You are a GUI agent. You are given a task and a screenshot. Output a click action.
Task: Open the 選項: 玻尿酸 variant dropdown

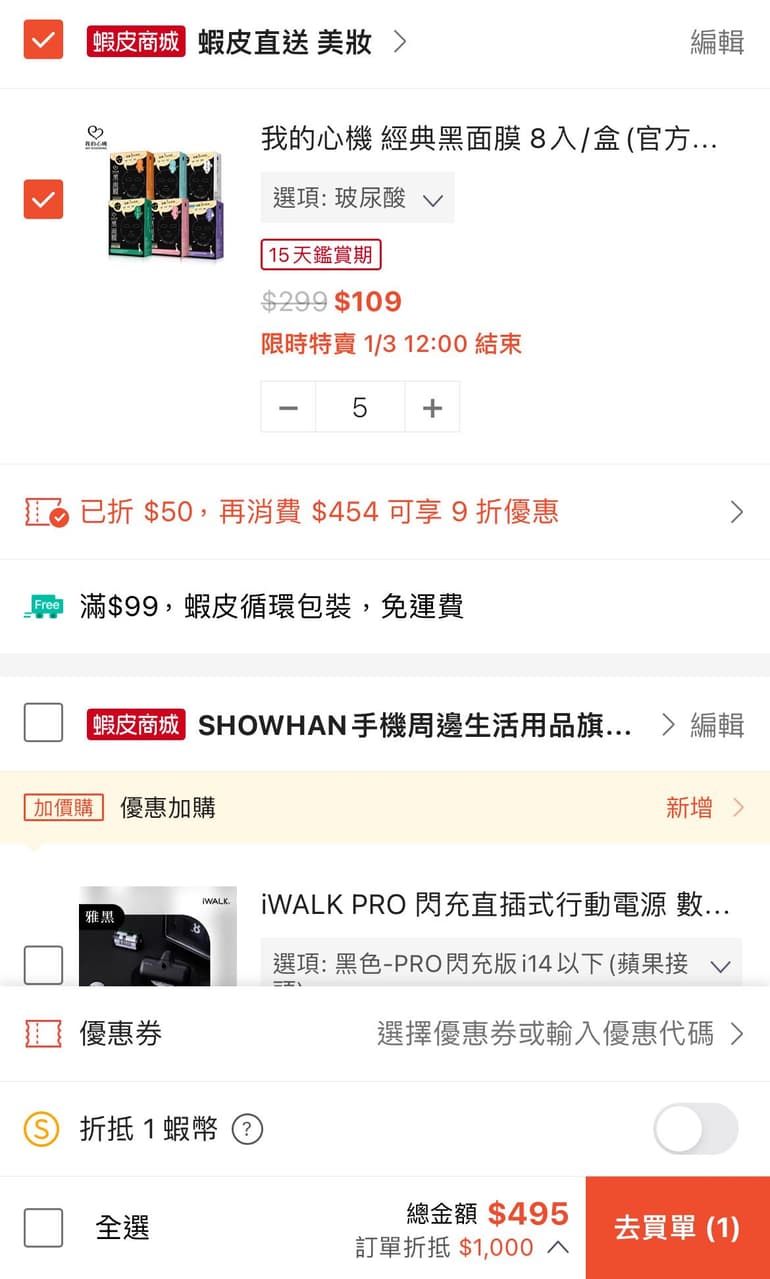[x=356, y=198]
